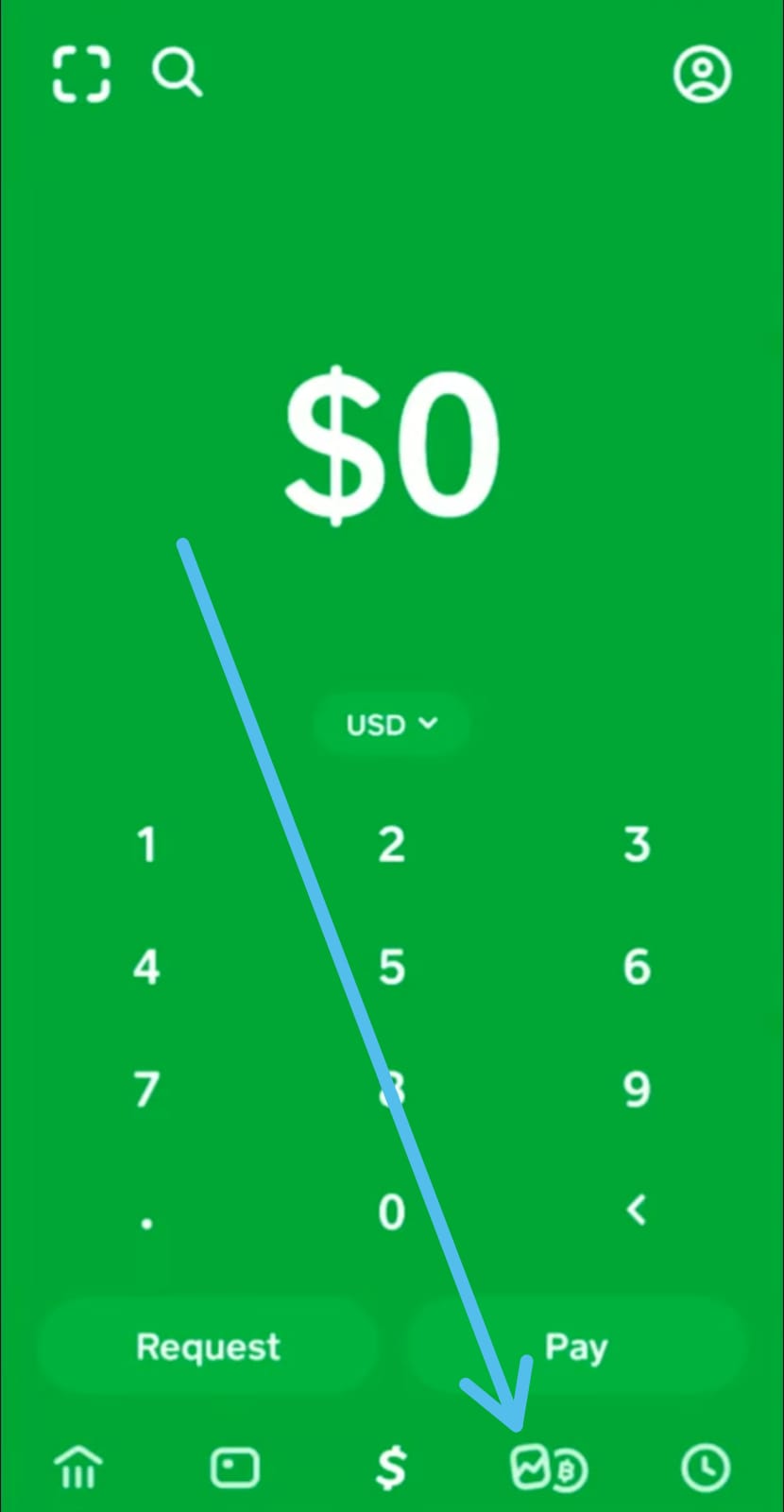Switch to the banking tab
The width and height of the screenshot is (784, 1512).
(x=79, y=1468)
